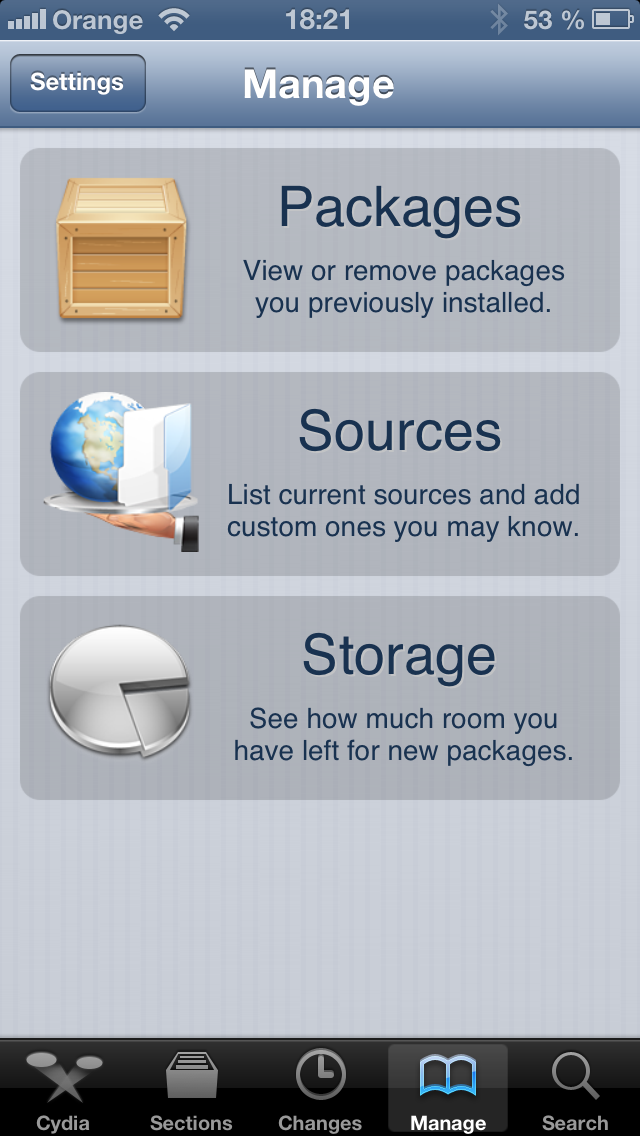Open the Storage card
This screenshot has width=640, height=1136.
(x=320, y=698)
